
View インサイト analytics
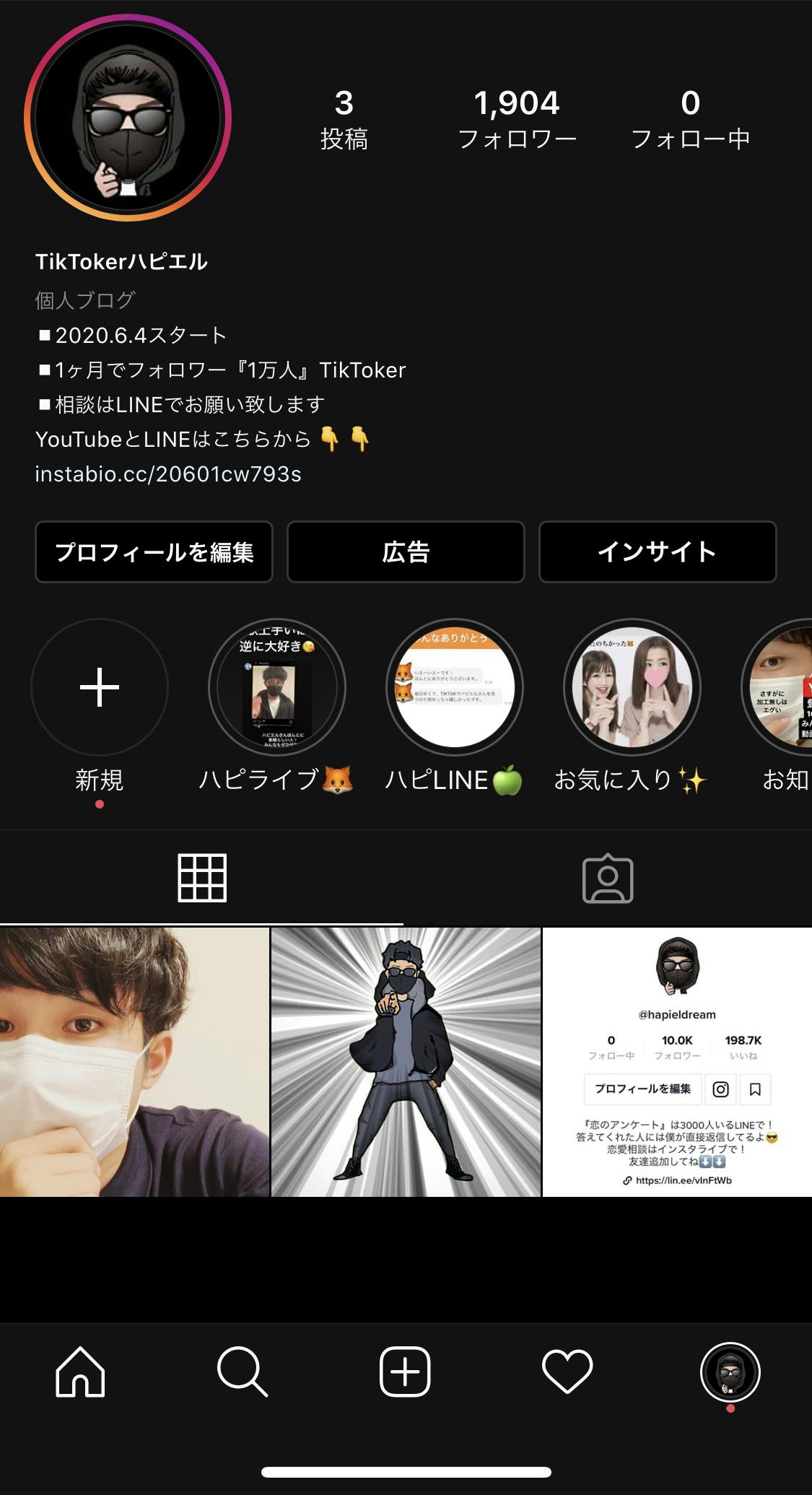(657, 552)
